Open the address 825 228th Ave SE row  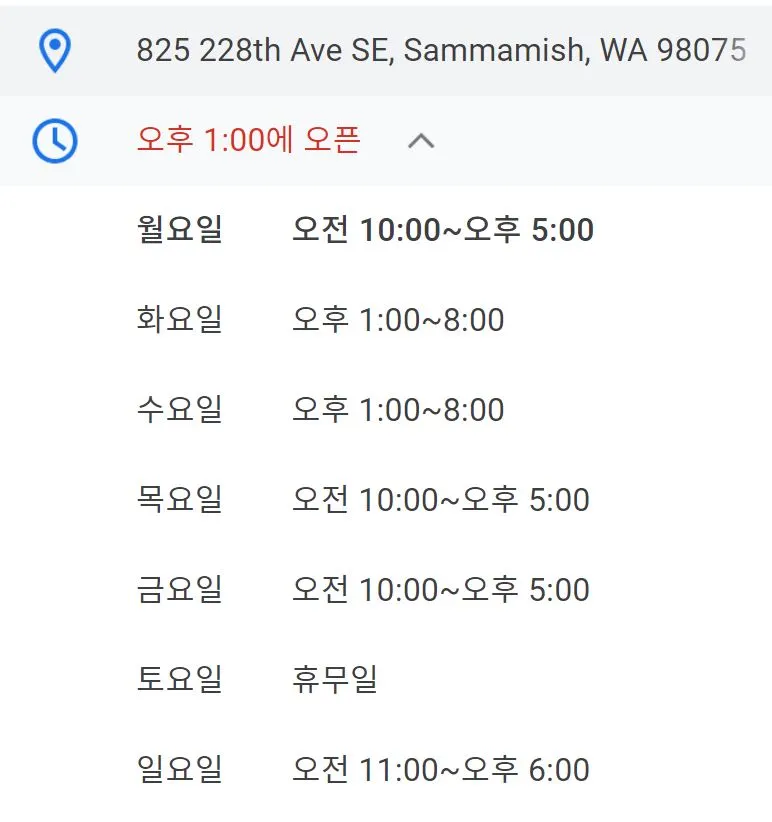pos(386,50)
